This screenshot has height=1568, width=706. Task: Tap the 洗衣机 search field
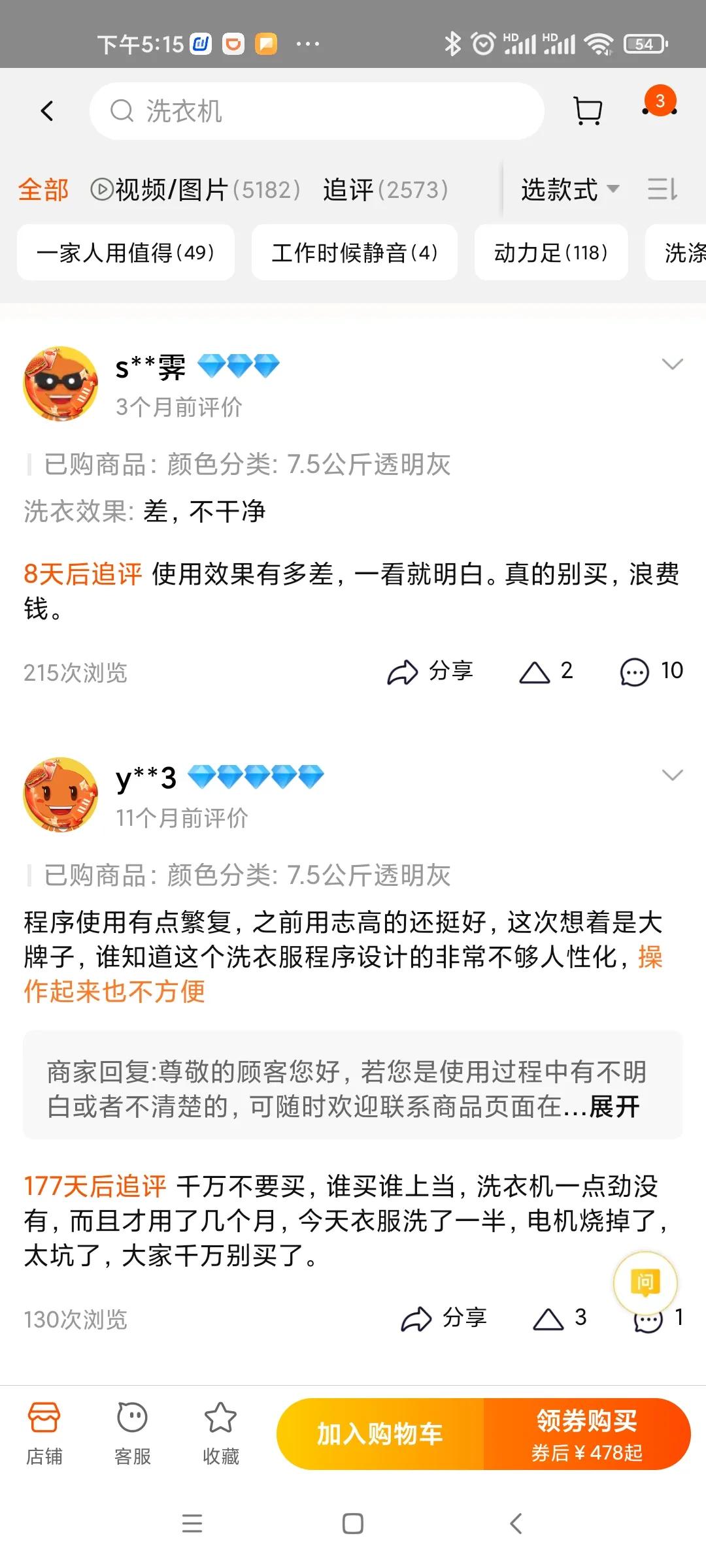click(316, 110)
